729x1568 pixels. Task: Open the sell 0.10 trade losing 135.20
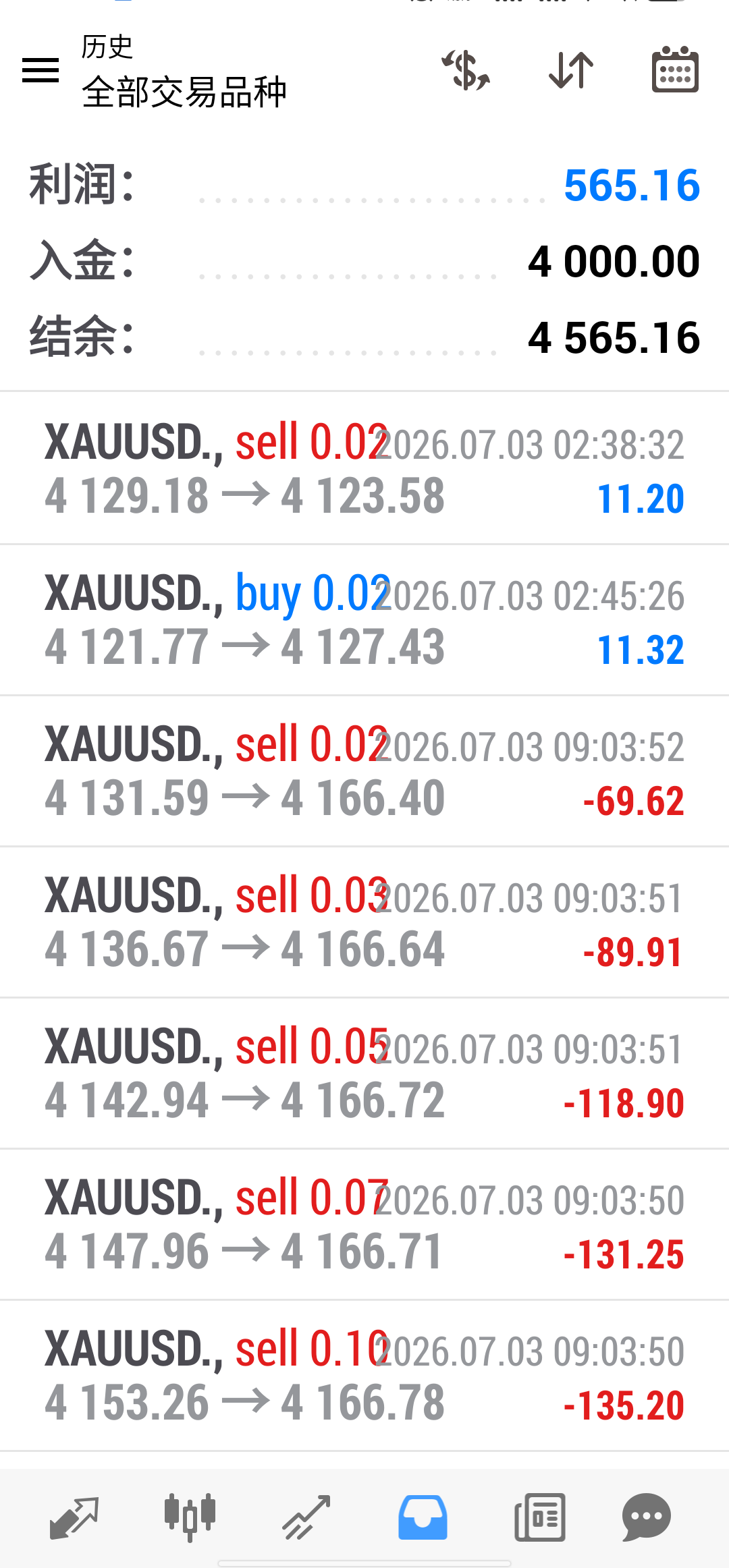tap(364, 1376)
